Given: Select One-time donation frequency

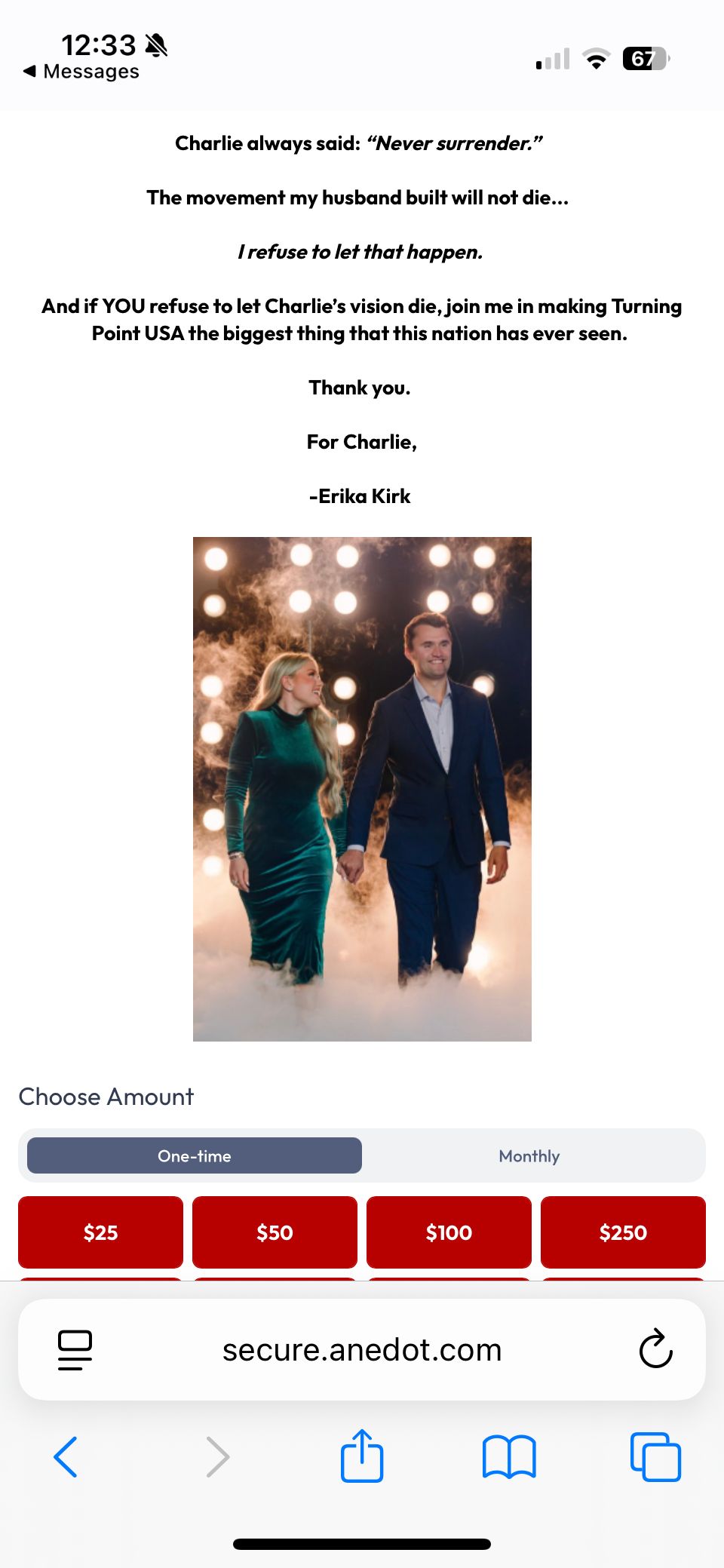Looking at the screenshot, I should [195, 1155].
